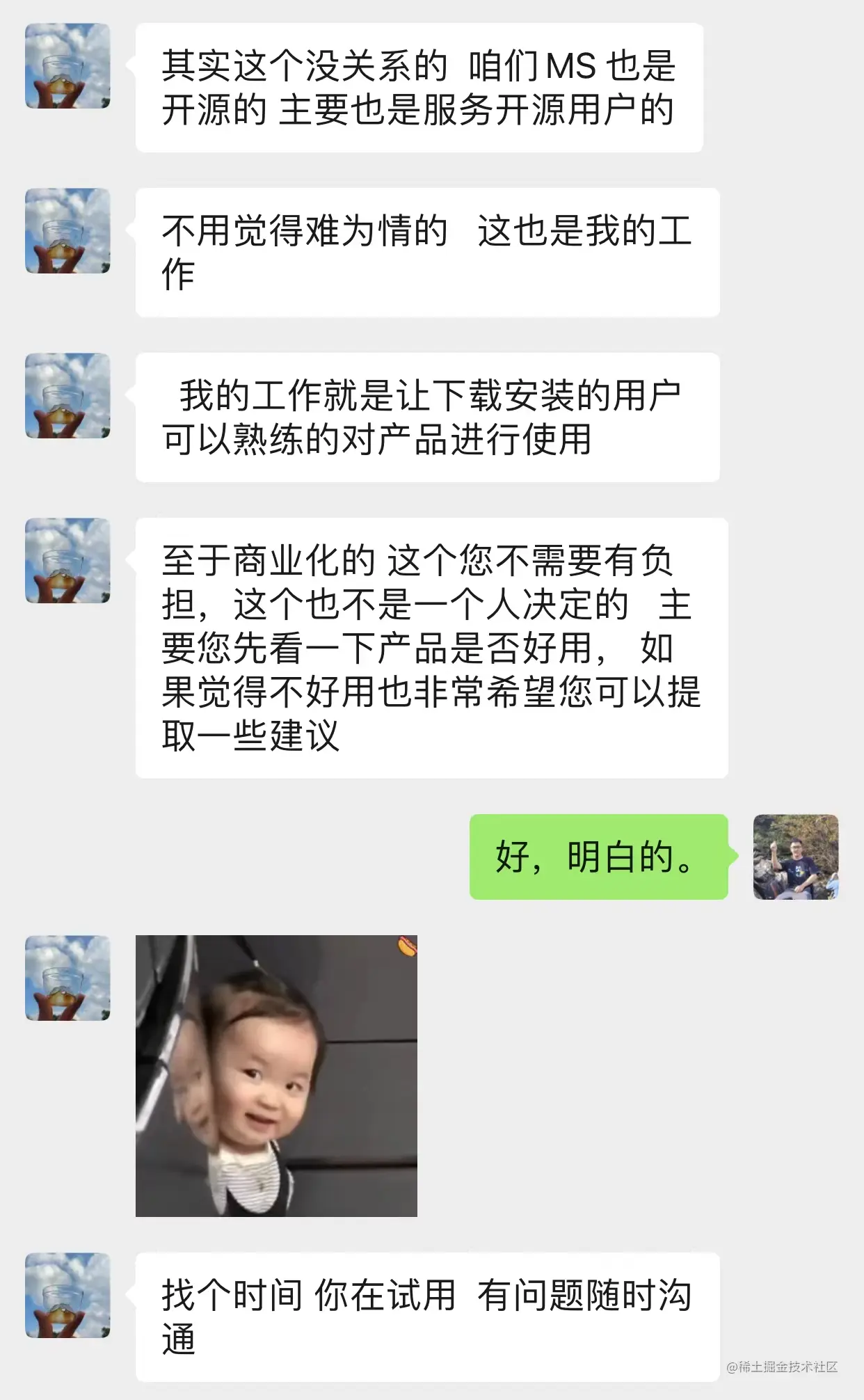The image size is (864, 1400).
Task: Open the baby sticker image in the chat
Action: point(276,1076)
